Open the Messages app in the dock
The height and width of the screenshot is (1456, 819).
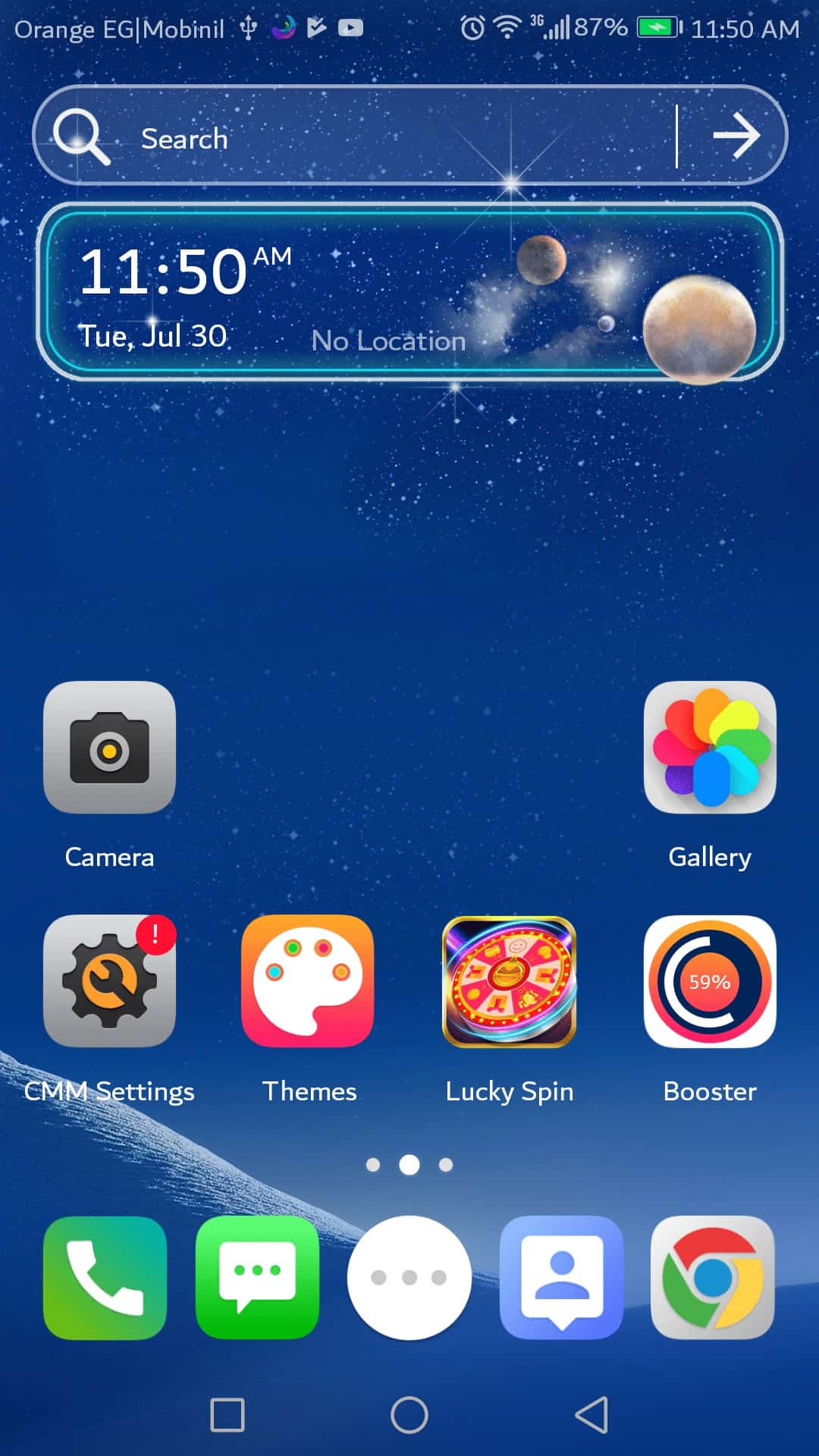[257, 1278]
